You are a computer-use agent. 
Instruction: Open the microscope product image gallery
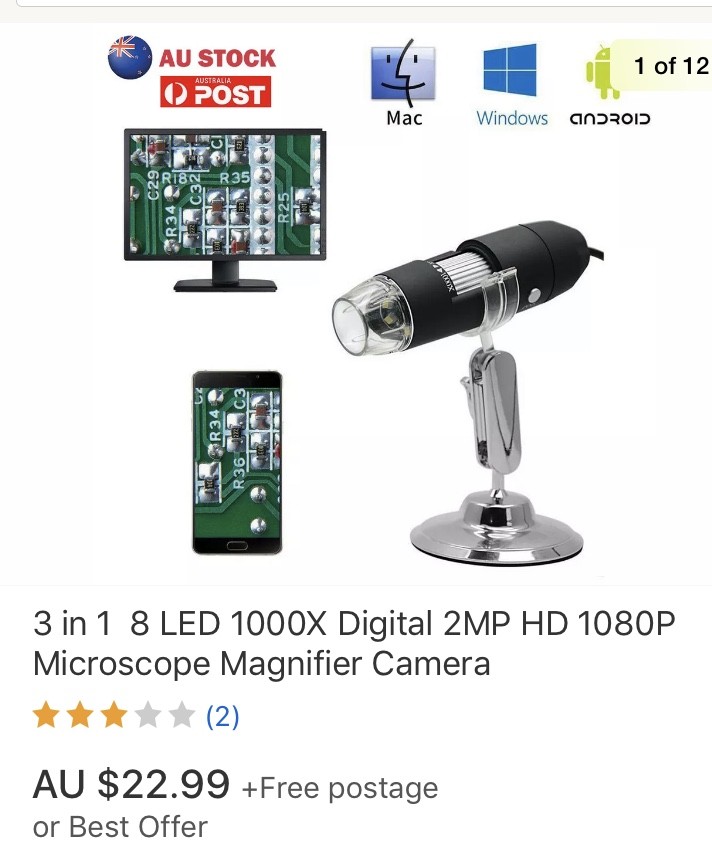tap(356, 304)
